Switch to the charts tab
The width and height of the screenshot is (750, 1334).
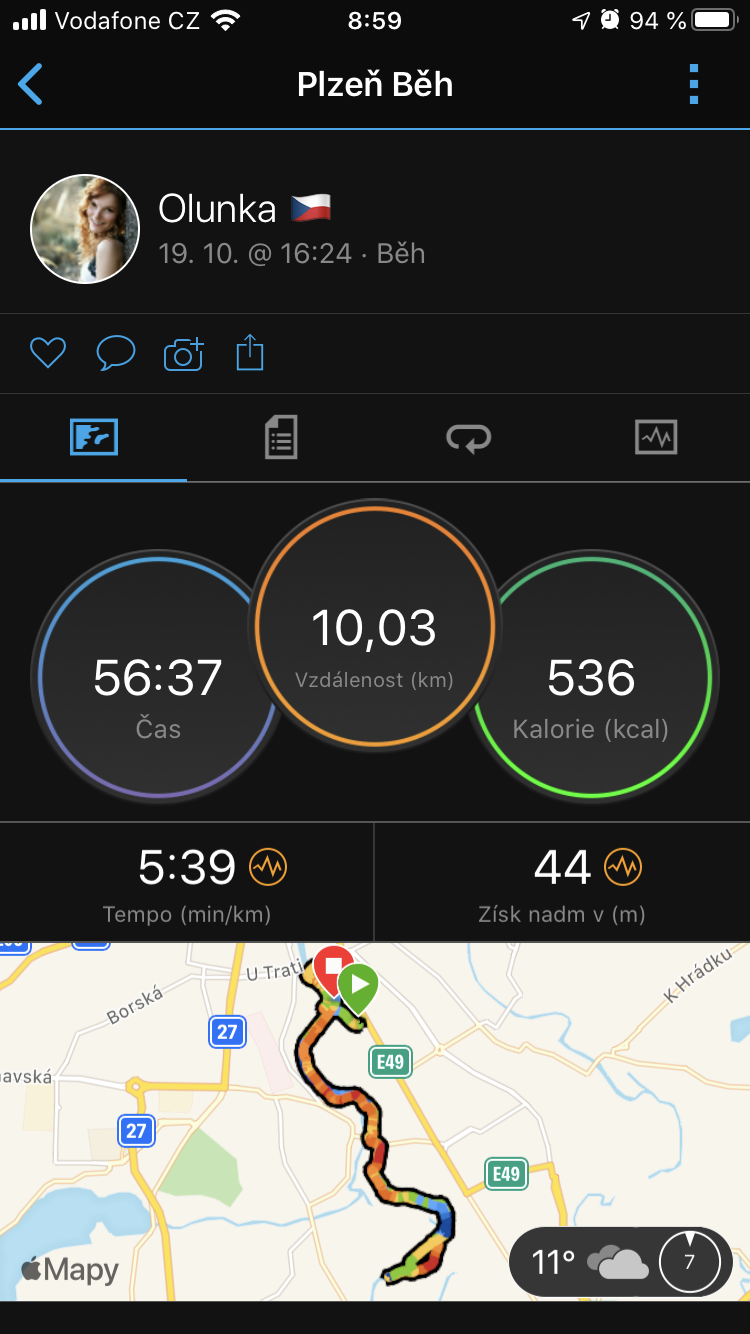656,437
